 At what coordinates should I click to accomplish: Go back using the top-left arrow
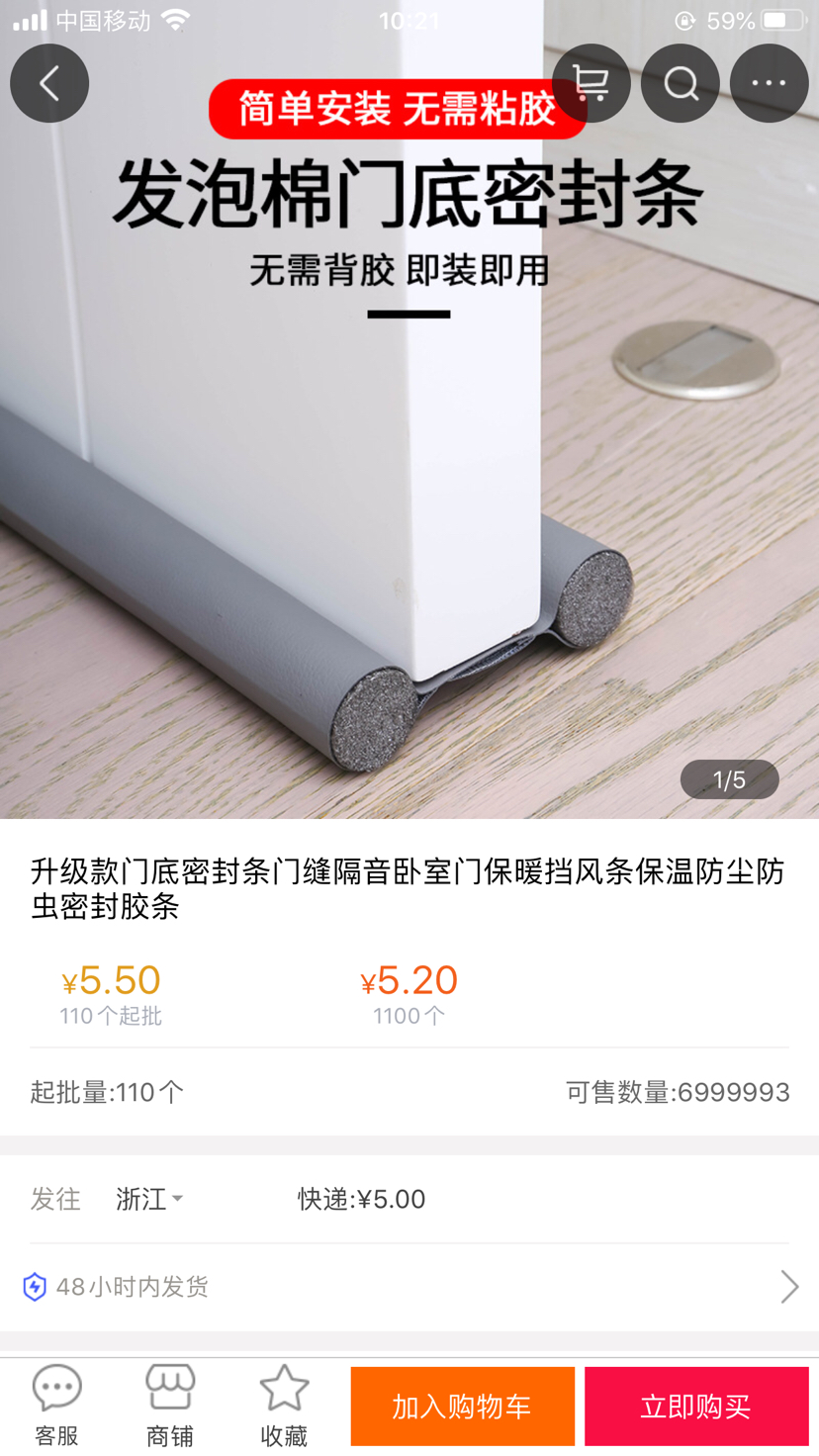pyautogui.click(x=49, y=83)
